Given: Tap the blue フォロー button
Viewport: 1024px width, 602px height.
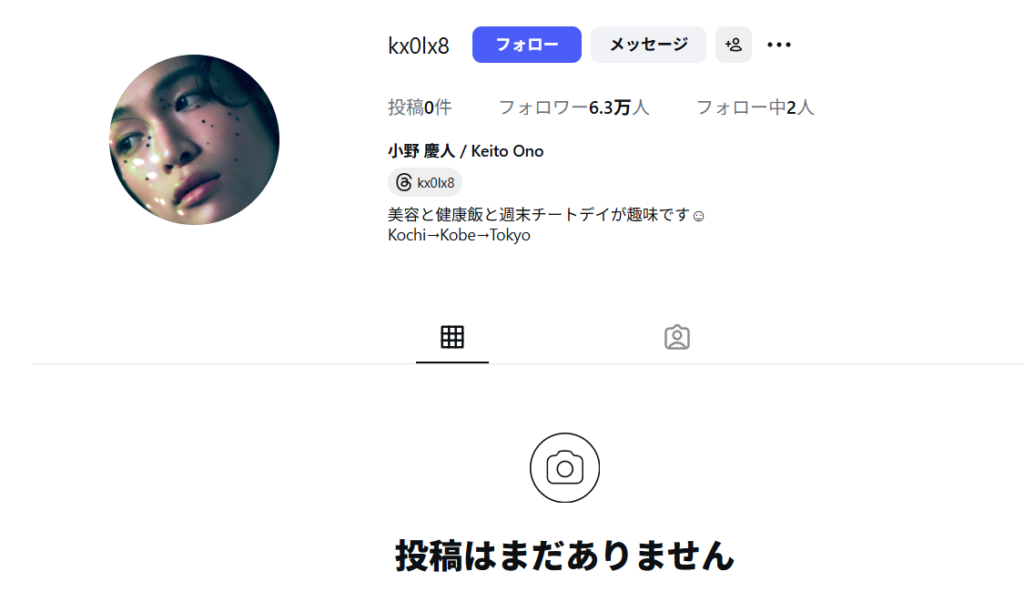Looking at the screenshot, I should (526, 45).
